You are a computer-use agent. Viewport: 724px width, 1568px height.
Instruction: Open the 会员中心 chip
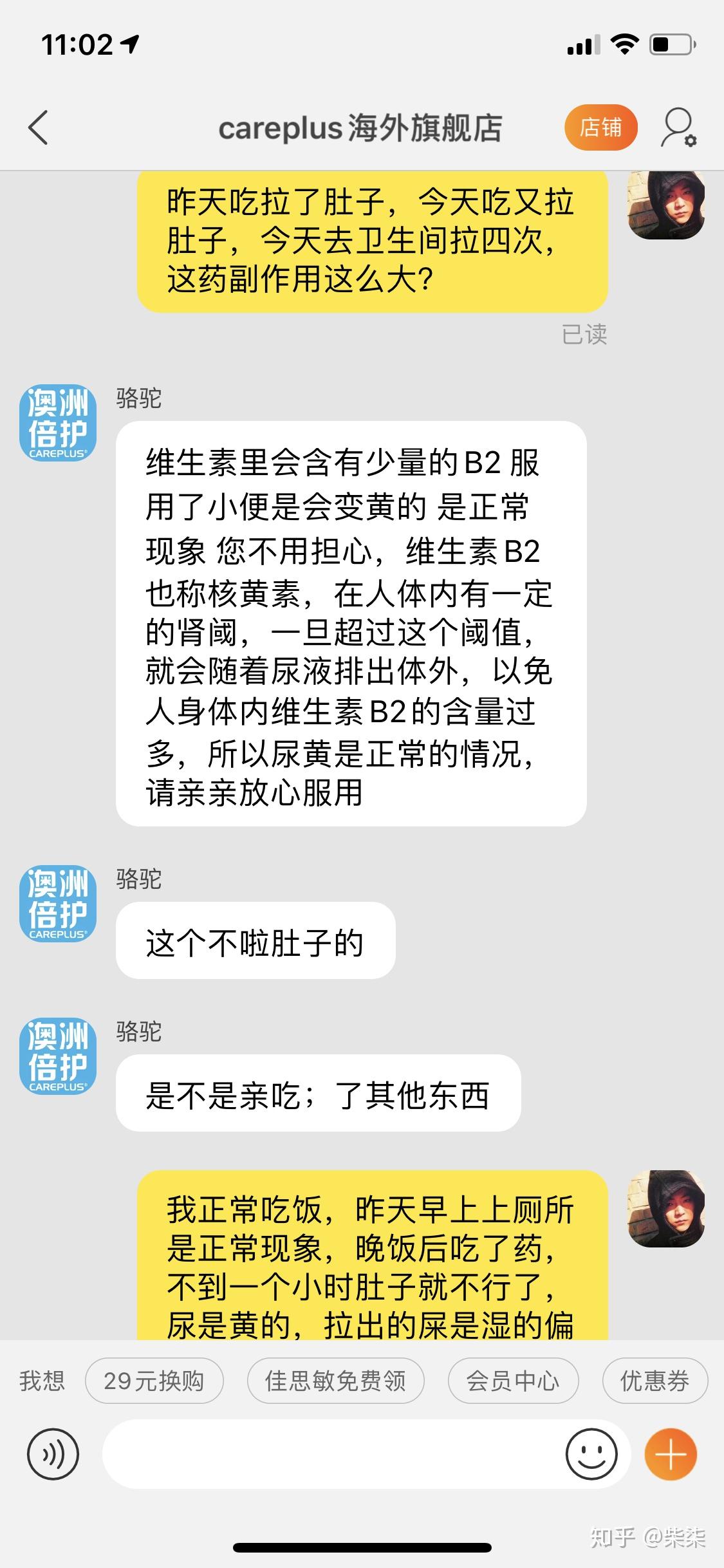pyautogui.click(x=513, y=1381)
